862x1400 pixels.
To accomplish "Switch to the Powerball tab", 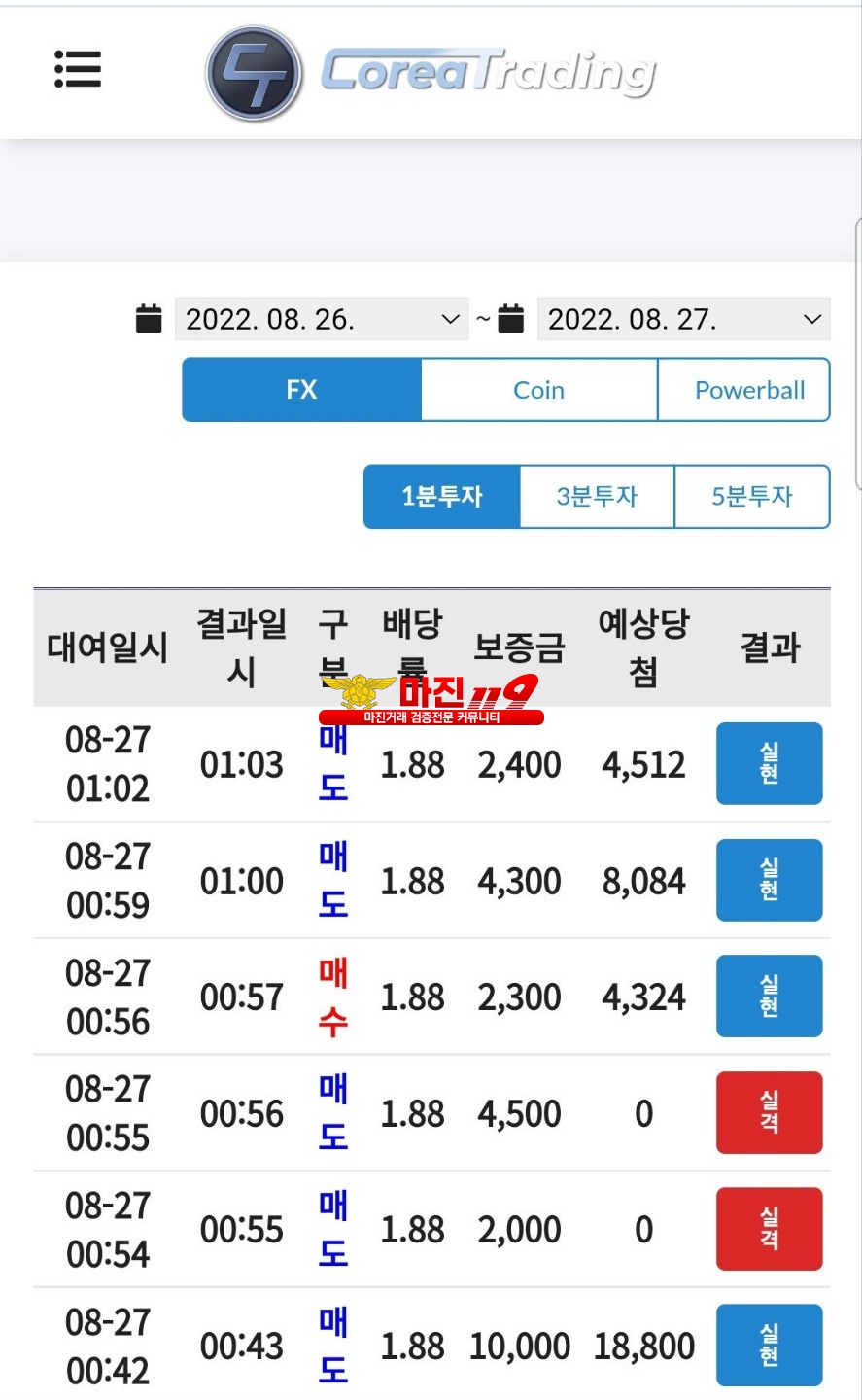I will (x=744, y=390).
